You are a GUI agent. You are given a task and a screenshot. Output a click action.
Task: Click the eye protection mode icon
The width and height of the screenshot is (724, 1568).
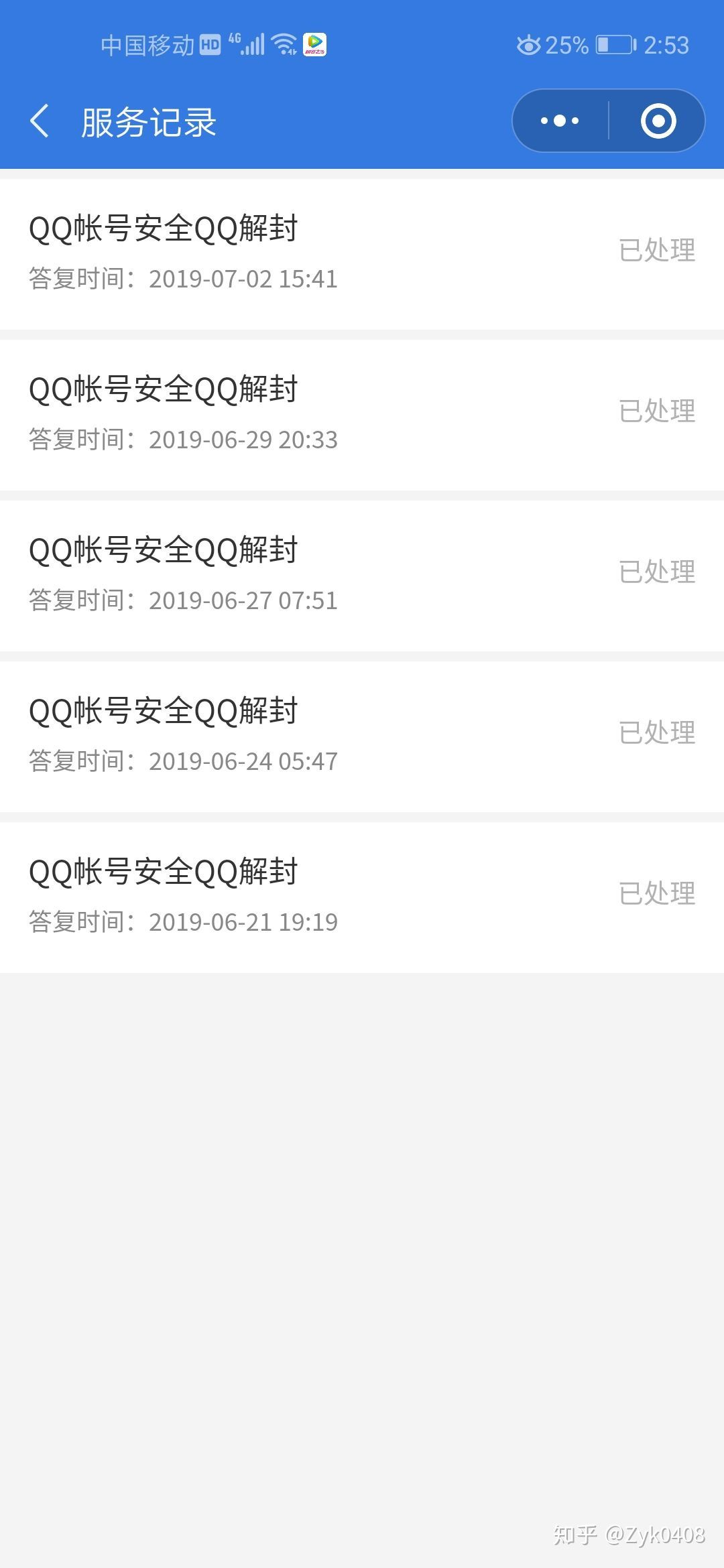(530, 44)
